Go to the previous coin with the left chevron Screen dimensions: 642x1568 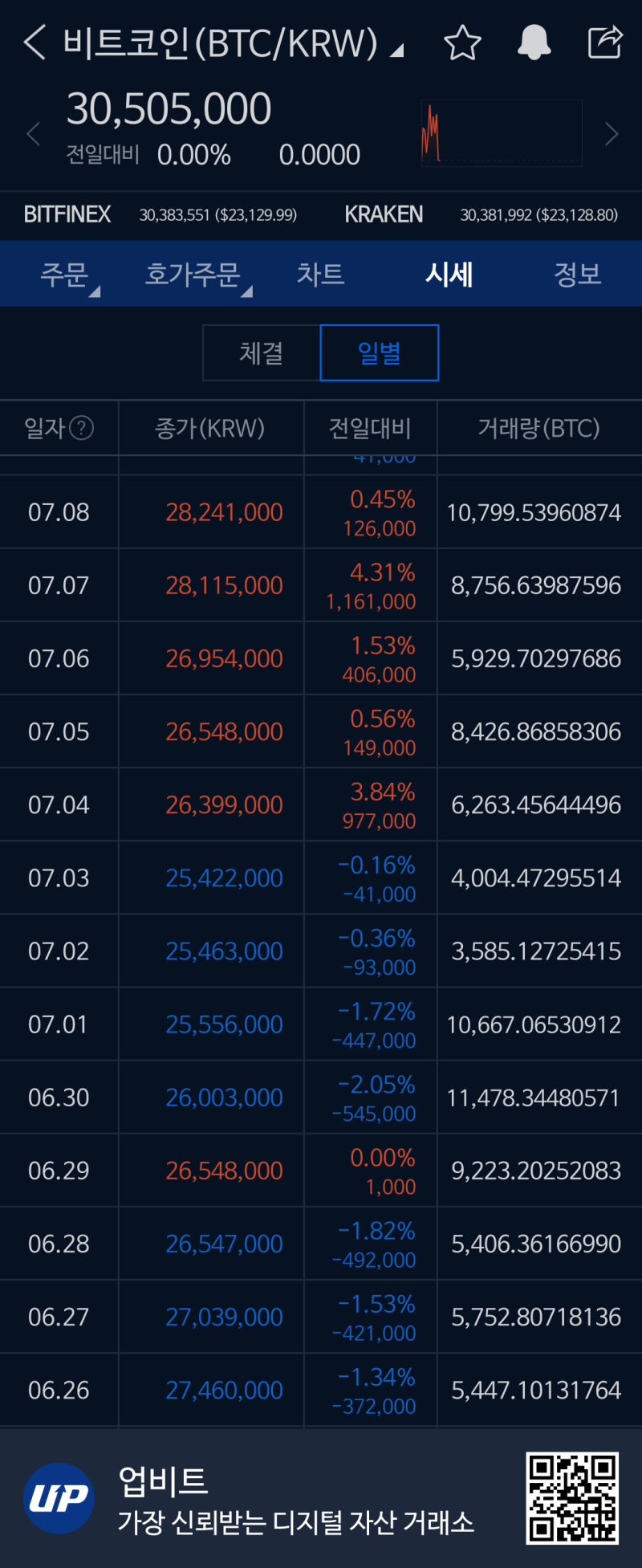[x=34, y=134]
